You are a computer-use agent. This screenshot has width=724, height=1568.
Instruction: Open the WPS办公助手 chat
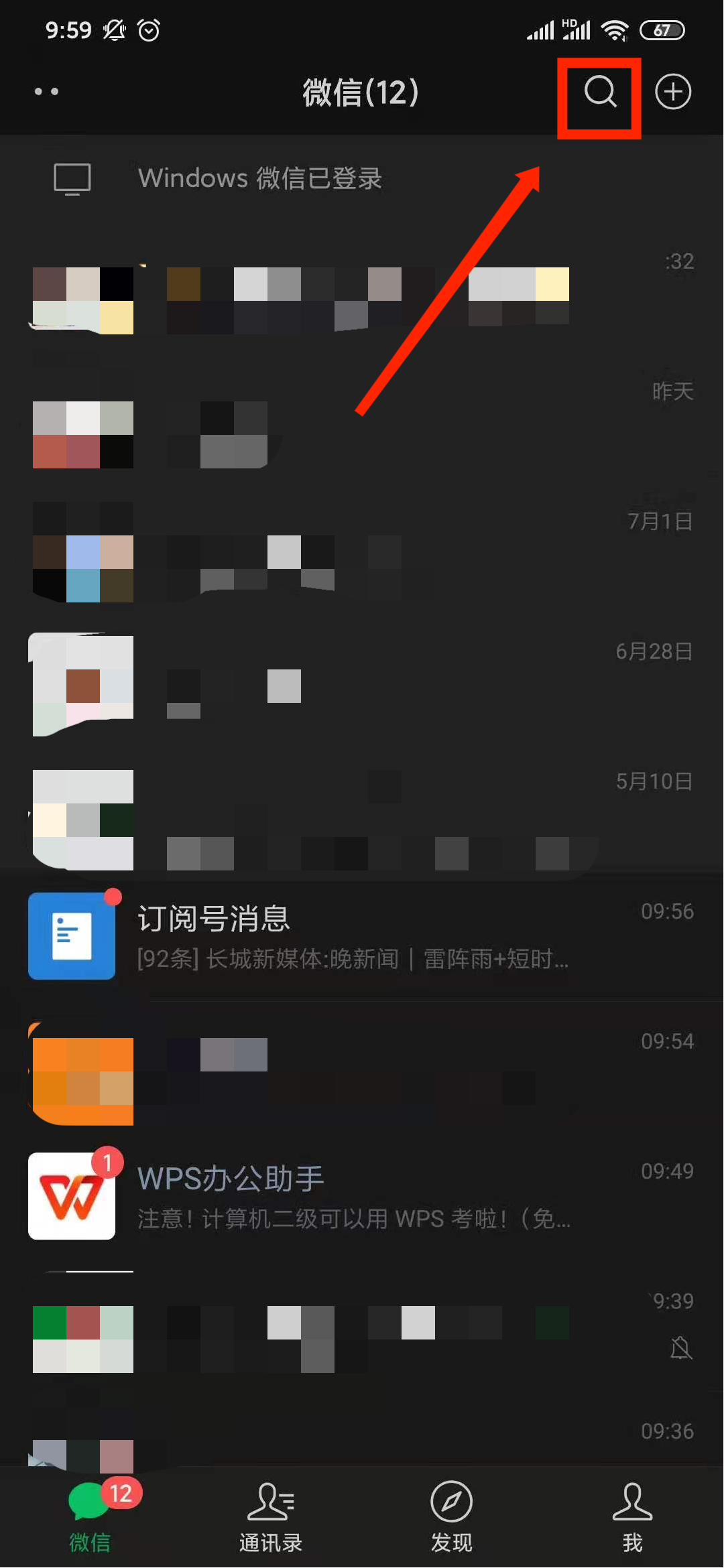[x=362, y=1196]
